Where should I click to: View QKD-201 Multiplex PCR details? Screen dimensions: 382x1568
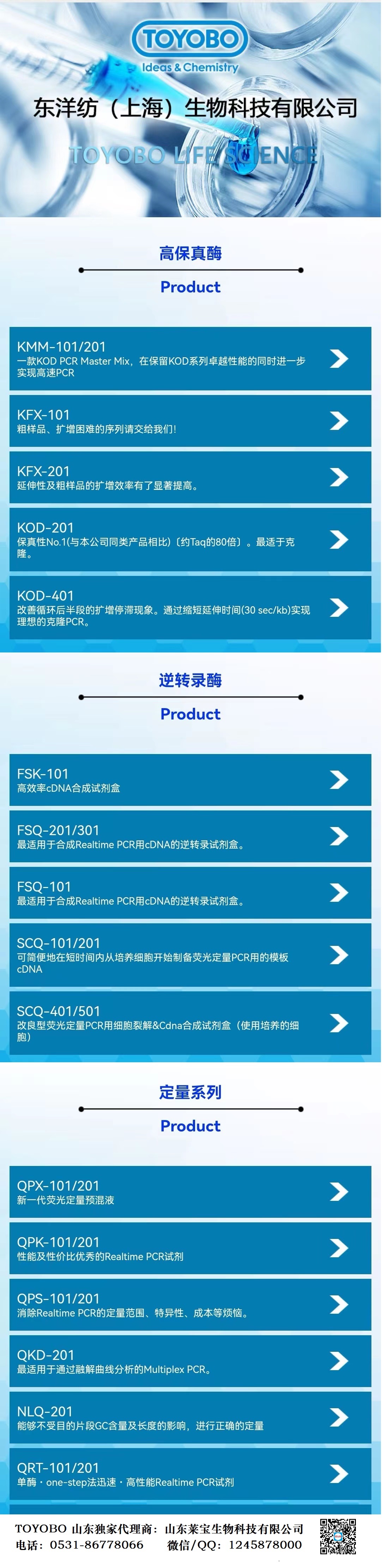pyautogui.click(x=190, y=1362)
